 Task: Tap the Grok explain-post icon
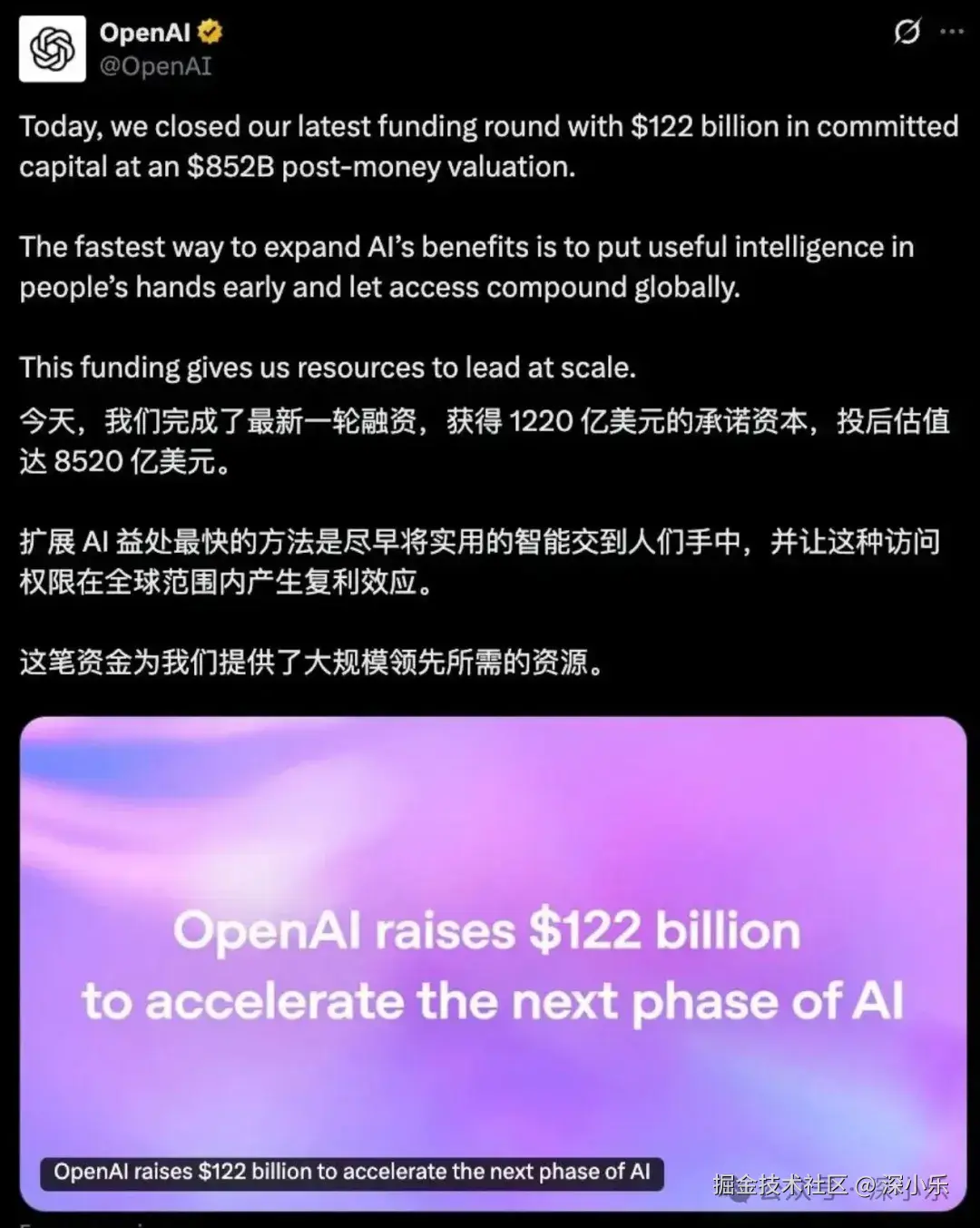tap(906, 32)
